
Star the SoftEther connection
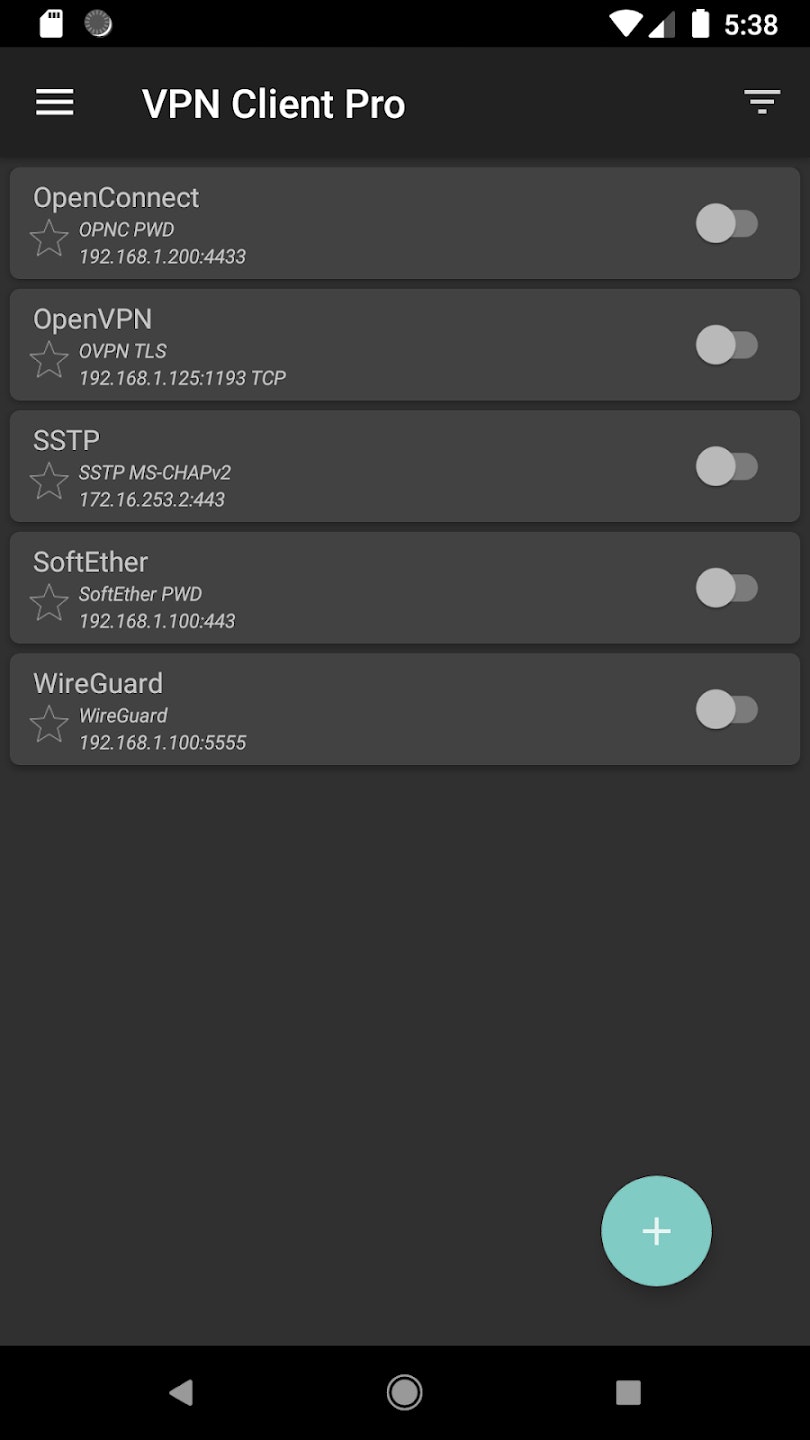[x=49, y=602]
